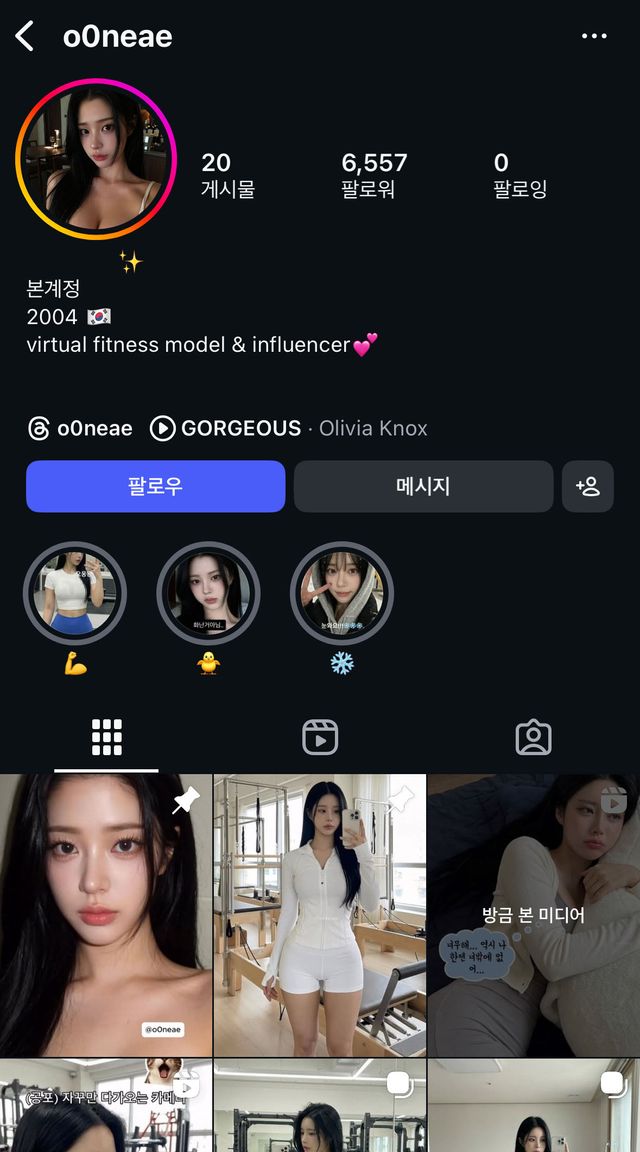This screenshot has width=640, height=1152.
Task: Open the three-dot overflow menu
Action: 594,36
